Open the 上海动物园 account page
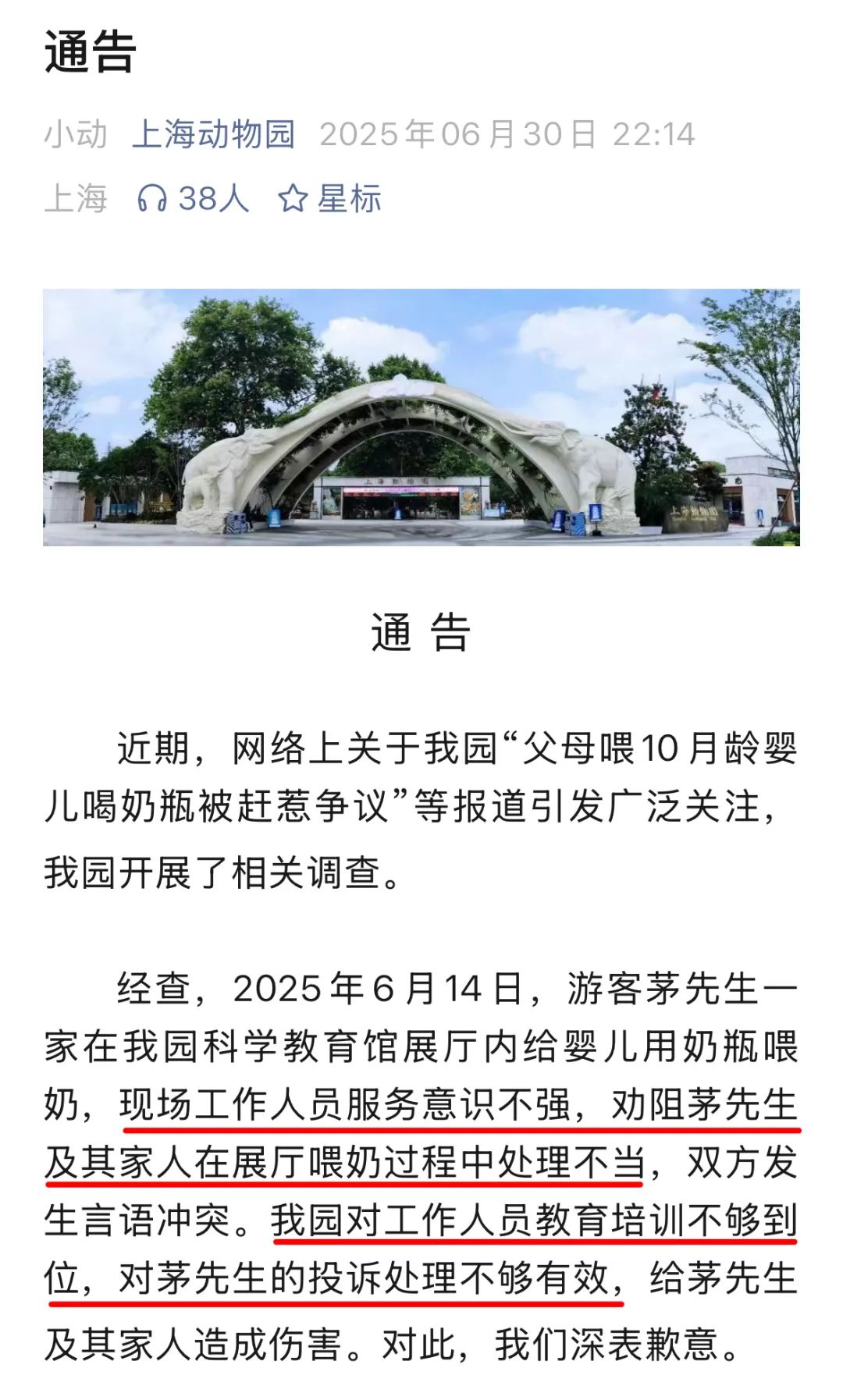The height and width of the screenshot is (1400, 843). 213,134
